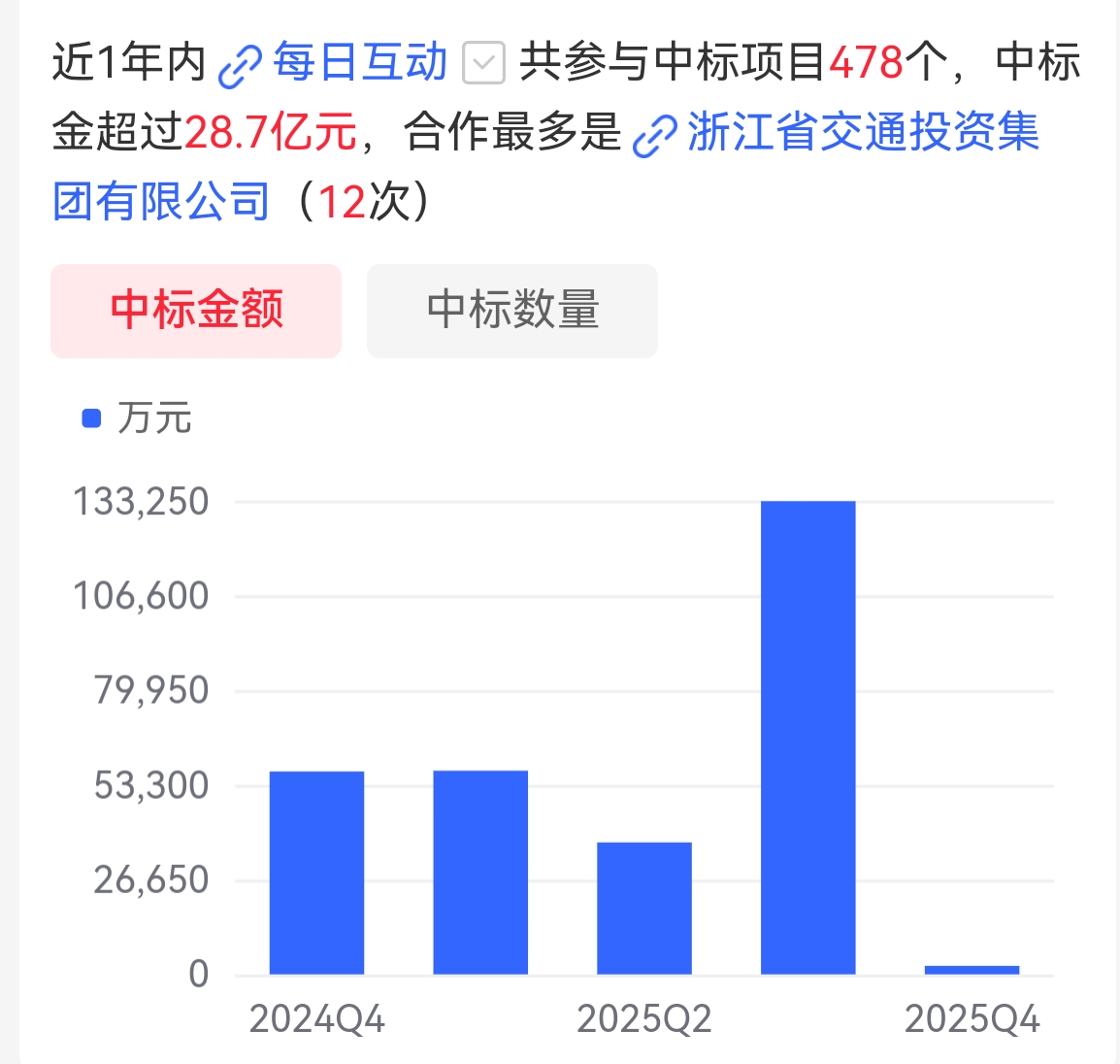1120x1064 pixels.
Task: Expand the dropdown next to 每日互动
Action: [483, 63]
